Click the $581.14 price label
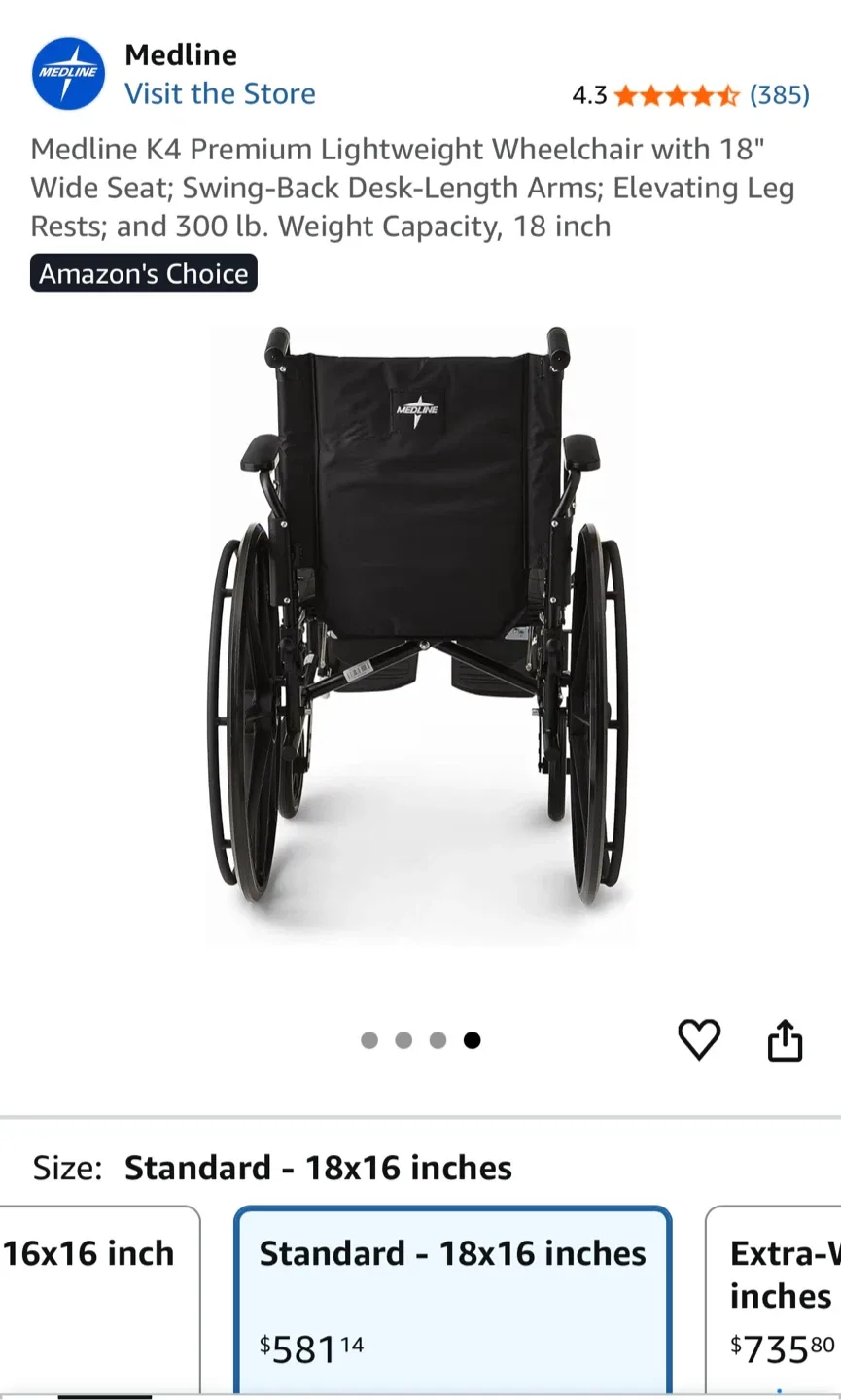This screenshot has width=841, height=1400. coord(311,1347)
